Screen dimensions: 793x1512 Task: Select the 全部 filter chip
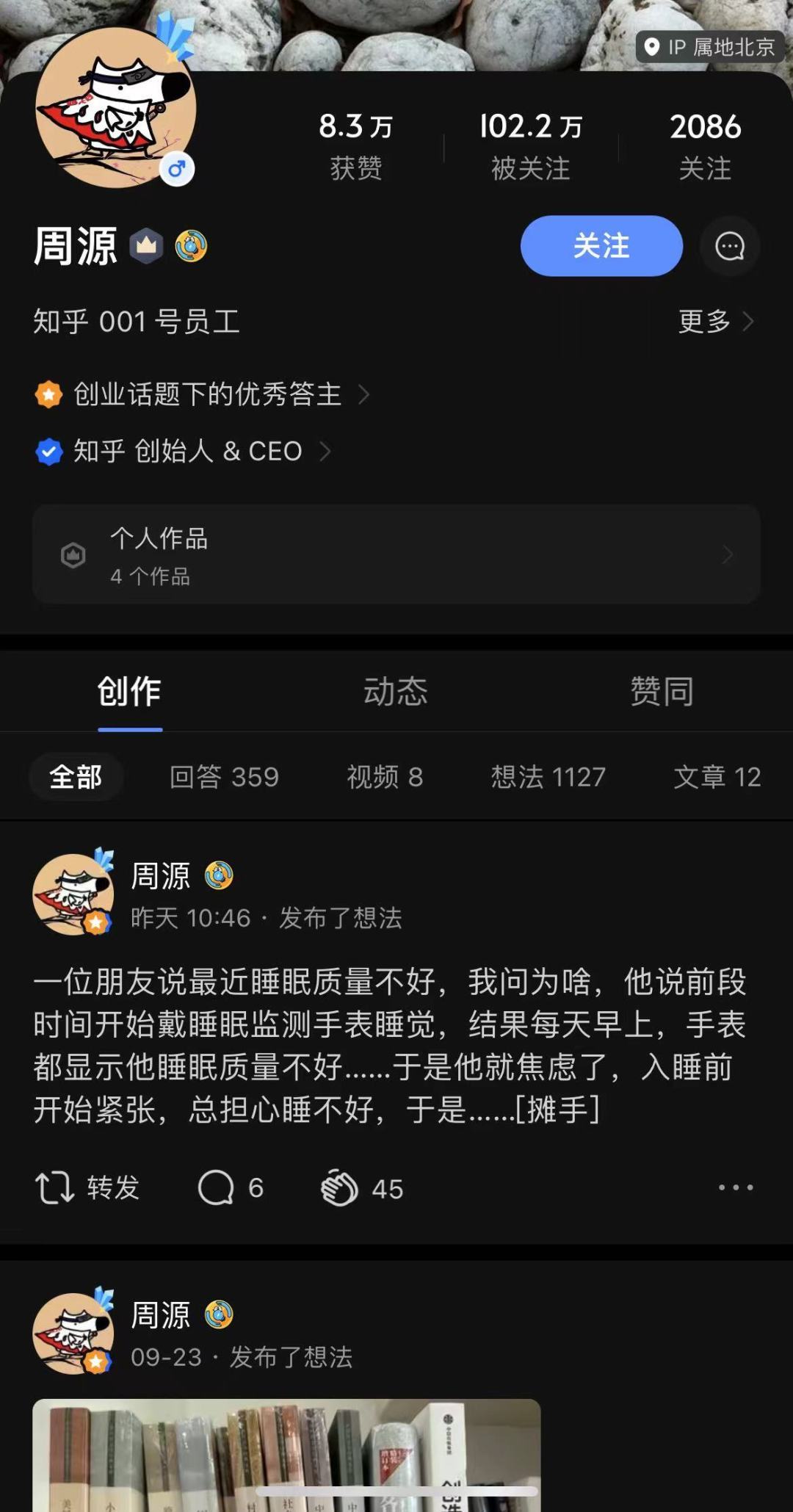(76, 777)
